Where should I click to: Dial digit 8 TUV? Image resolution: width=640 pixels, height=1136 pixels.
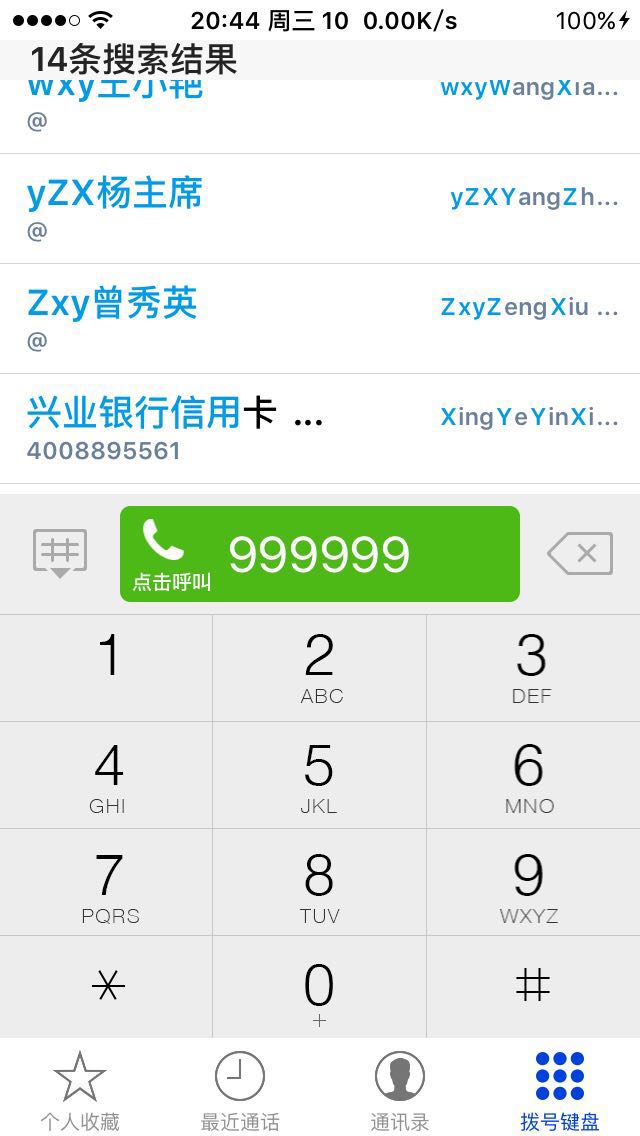[x=320, y=884]
